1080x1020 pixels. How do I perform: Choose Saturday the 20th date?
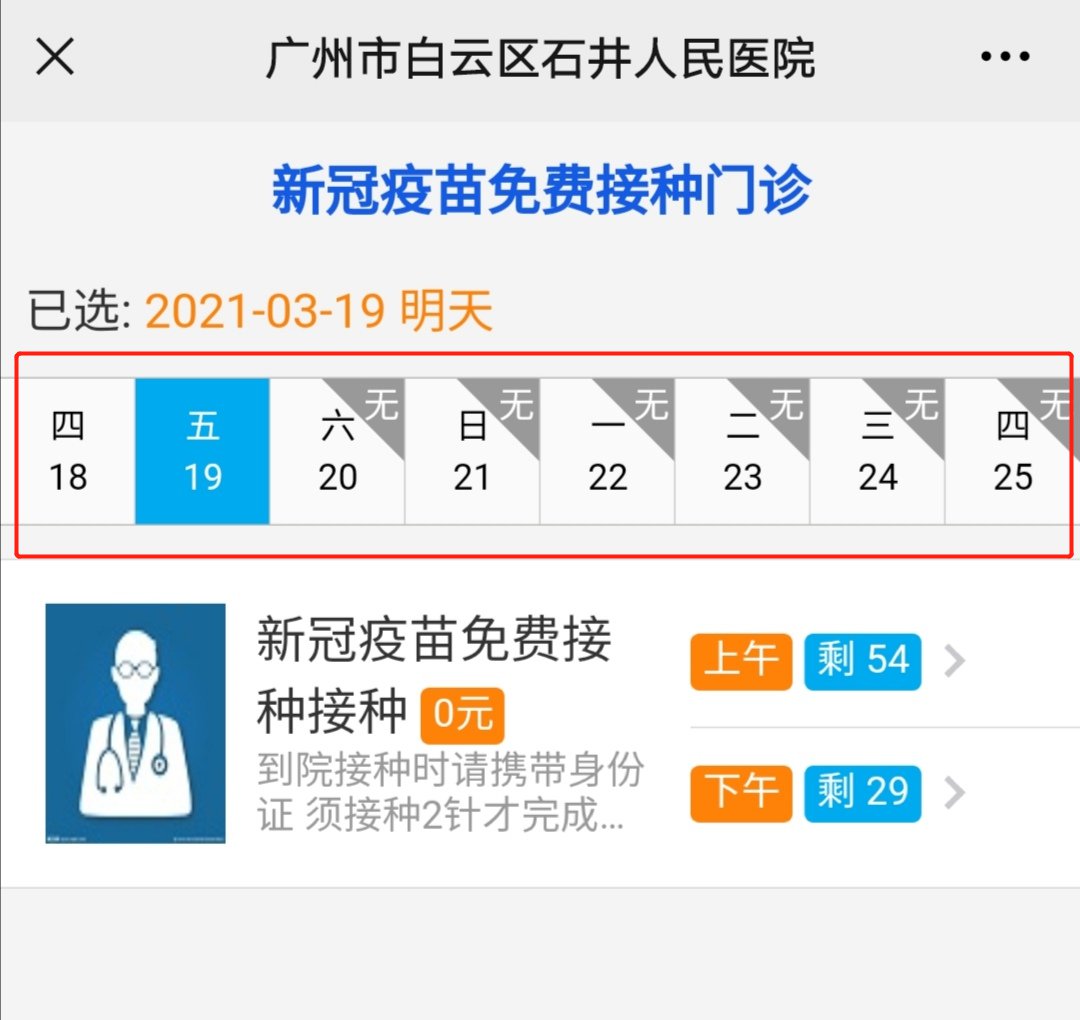(x=338, y=452)
